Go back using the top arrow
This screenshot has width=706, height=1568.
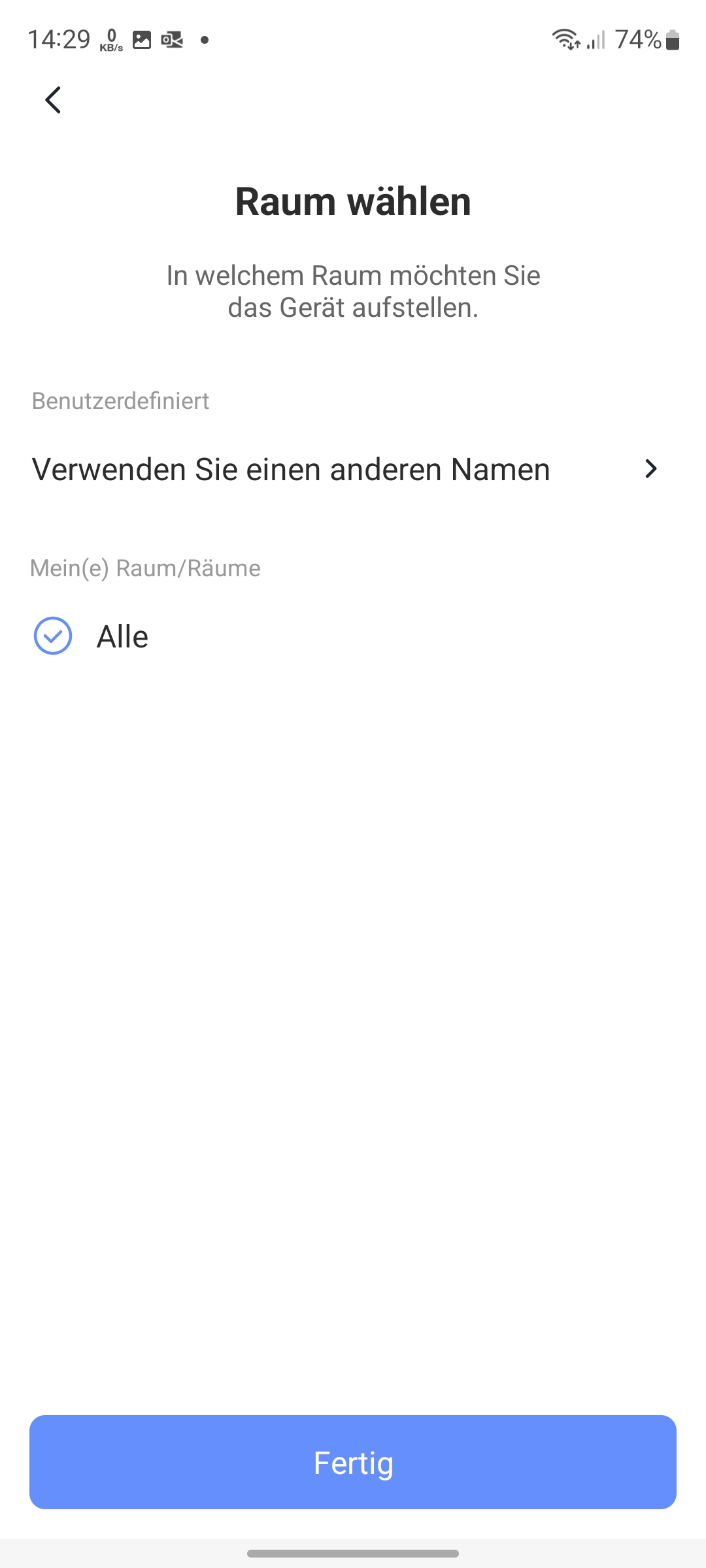click(x=53, y=100)
